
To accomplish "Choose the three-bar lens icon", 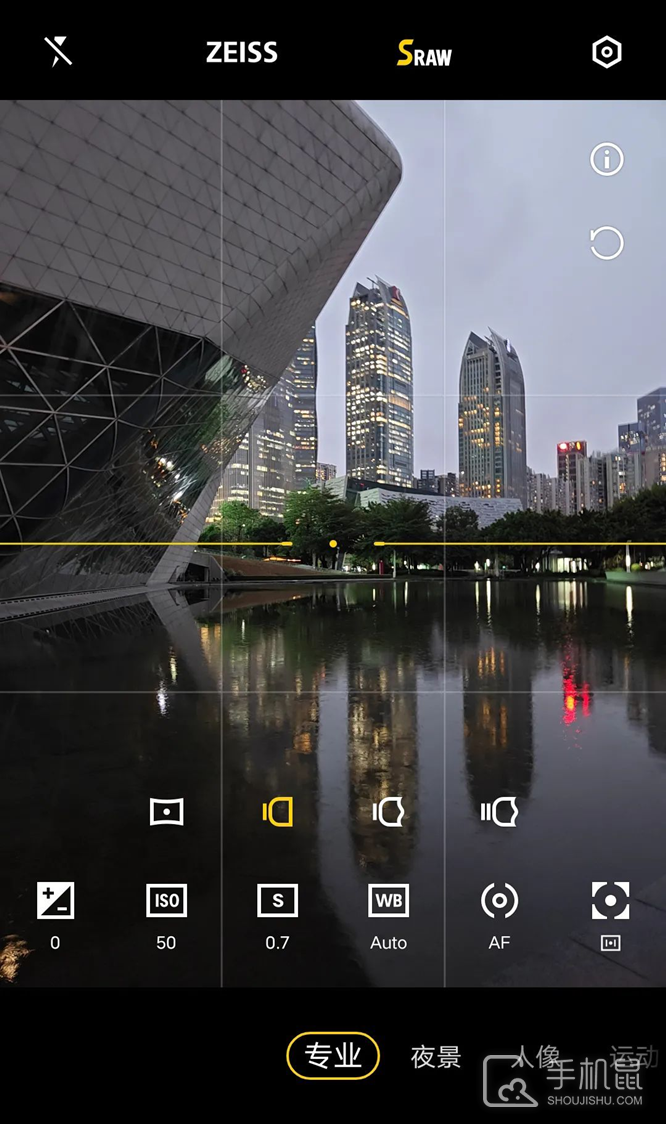I will (x=499, y=811).
